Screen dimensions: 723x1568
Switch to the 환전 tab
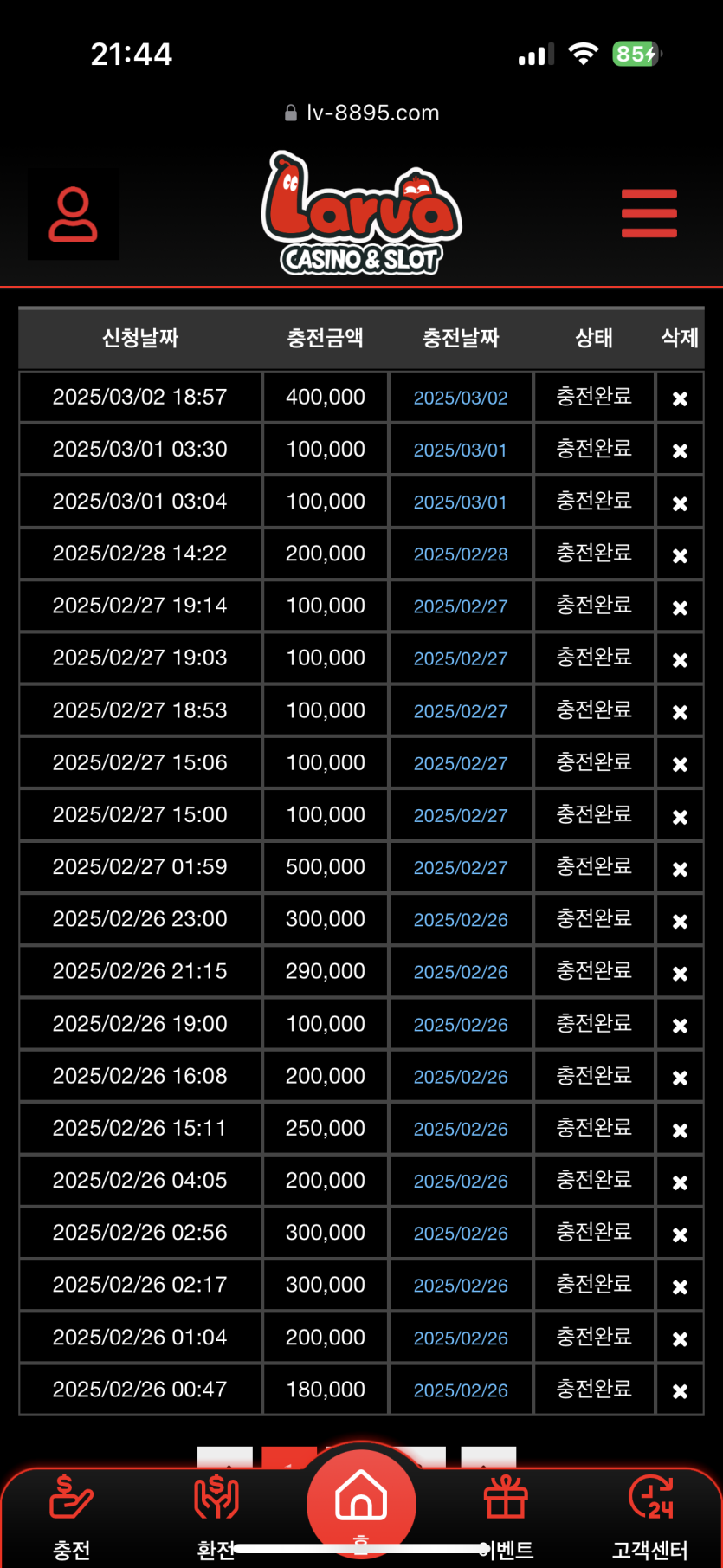pos(216,1514)
